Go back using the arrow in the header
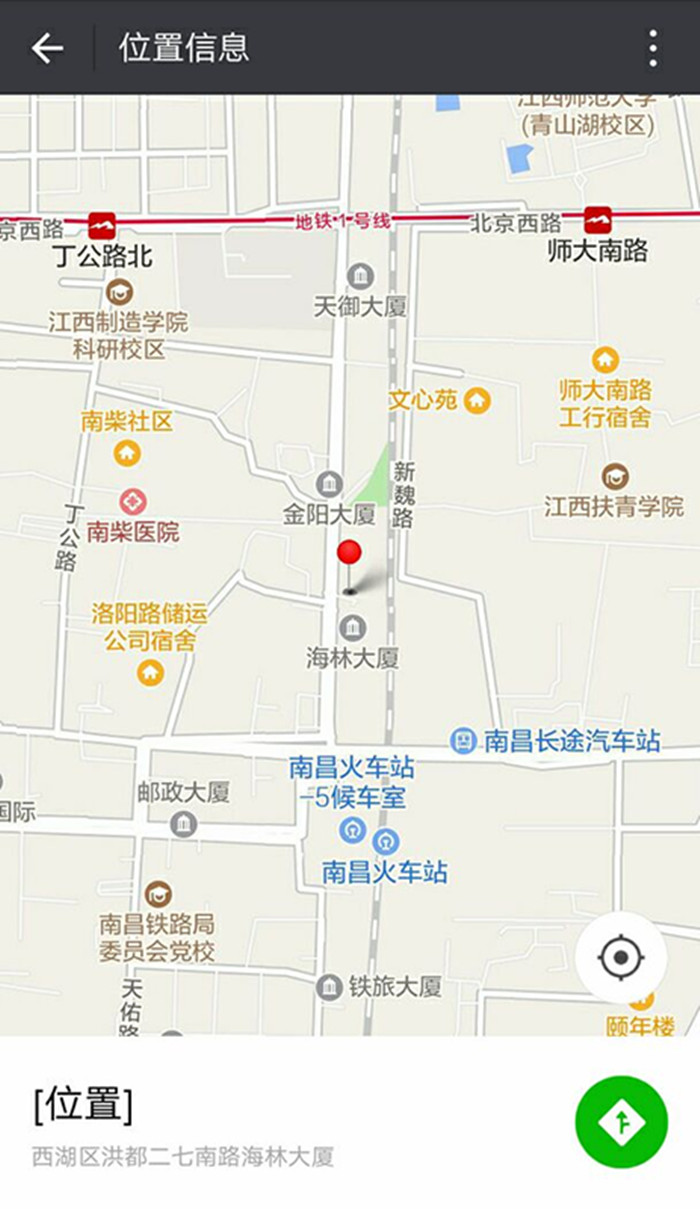The height and width of the screenshot is (1209, 700). click(x=47, y=48)
